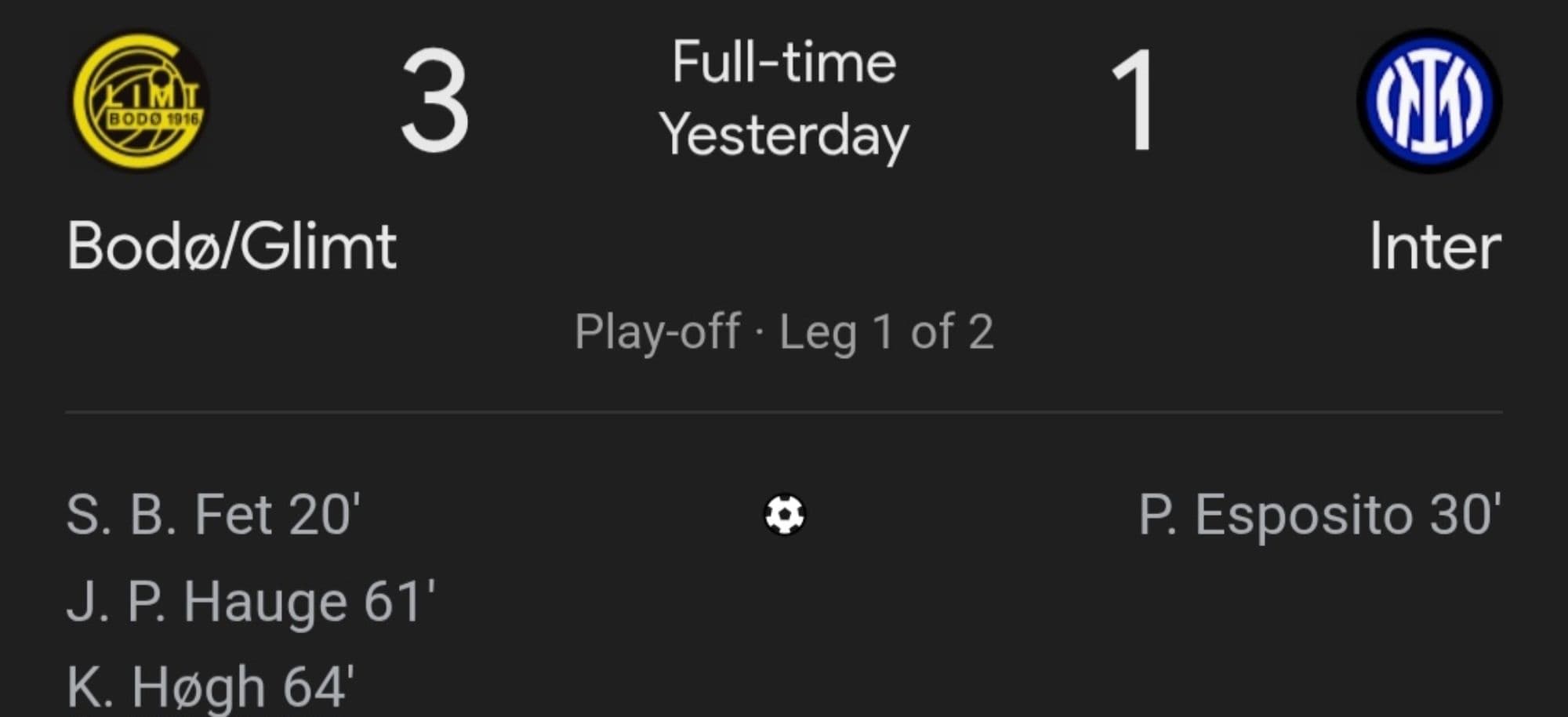Open full-time match details card

(x=783, y=99)
